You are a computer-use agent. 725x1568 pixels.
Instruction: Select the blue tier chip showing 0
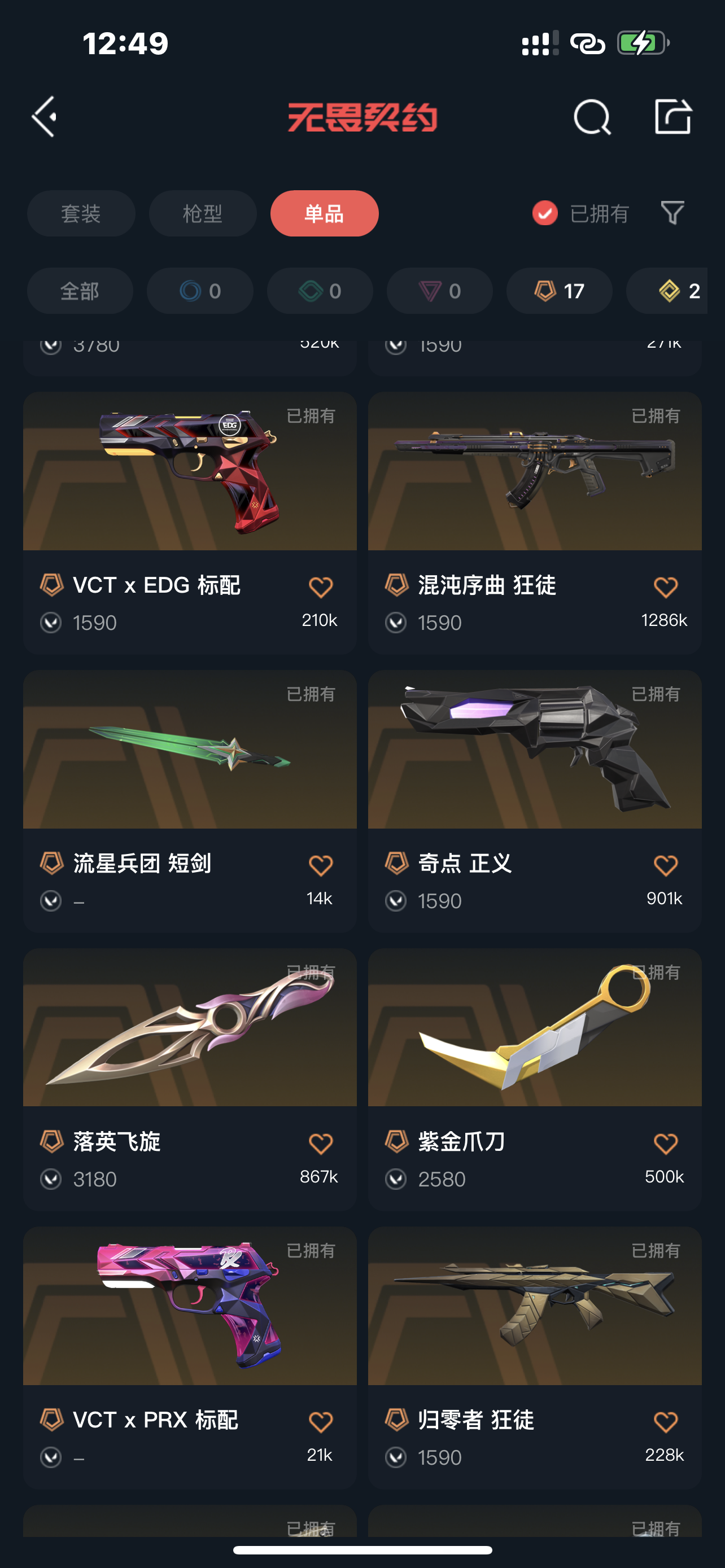click(x=200, y=291)
